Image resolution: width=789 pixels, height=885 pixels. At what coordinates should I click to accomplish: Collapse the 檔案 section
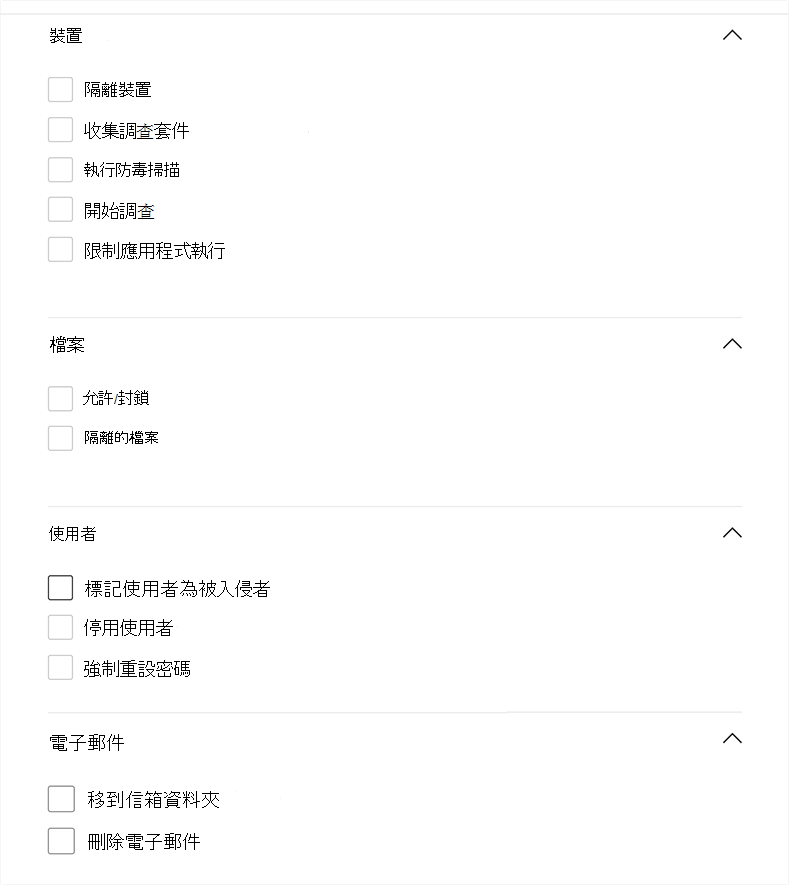[732, 344]
